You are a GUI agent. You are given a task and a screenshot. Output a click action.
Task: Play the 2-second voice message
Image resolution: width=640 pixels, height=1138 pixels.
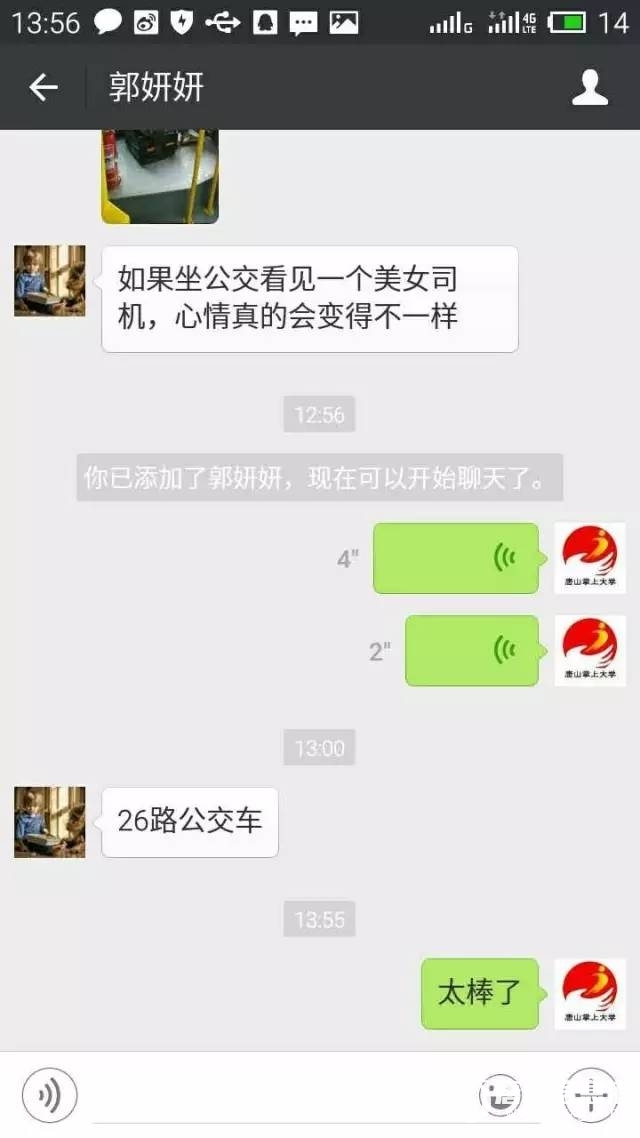click(x=471, y=651)
